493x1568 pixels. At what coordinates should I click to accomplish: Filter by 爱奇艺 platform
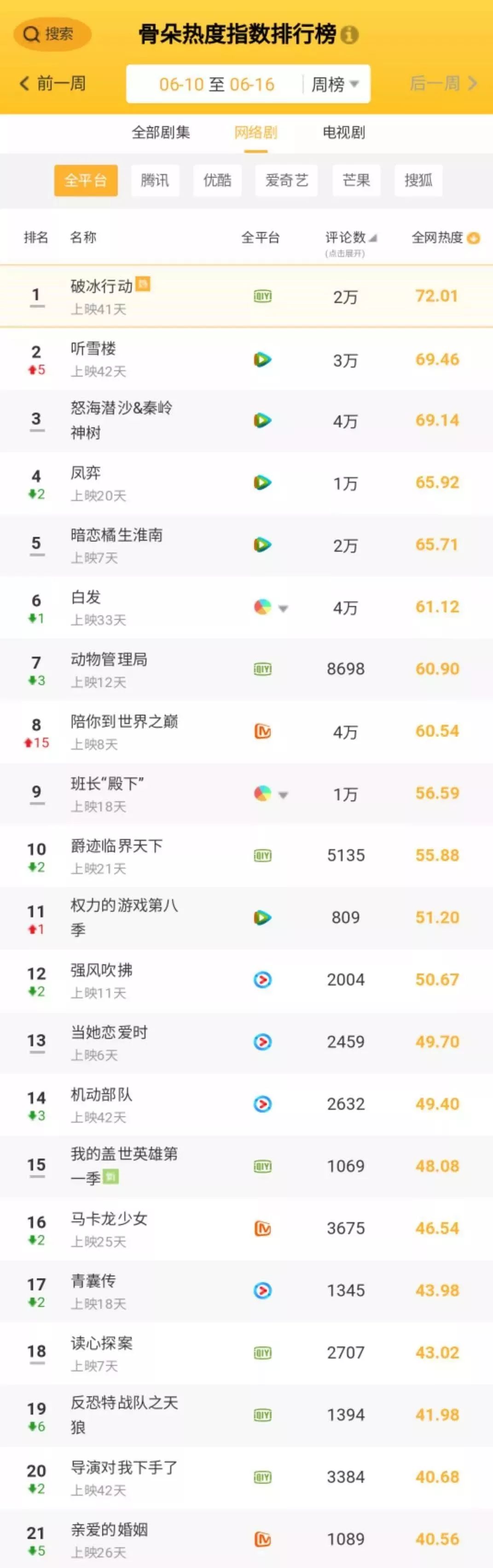[x=286, y=180]
